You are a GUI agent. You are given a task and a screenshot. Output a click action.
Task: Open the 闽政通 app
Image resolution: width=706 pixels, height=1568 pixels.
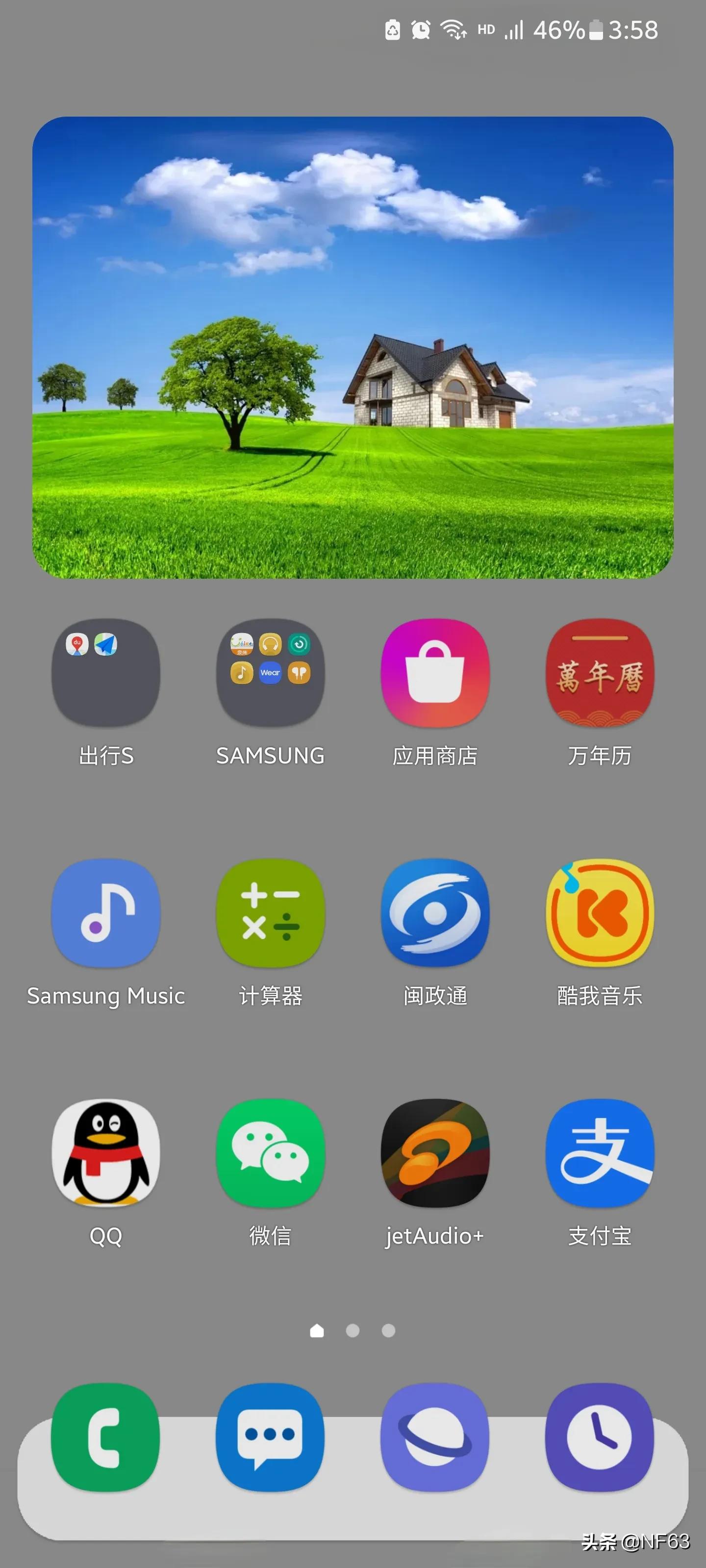[435, 913]
